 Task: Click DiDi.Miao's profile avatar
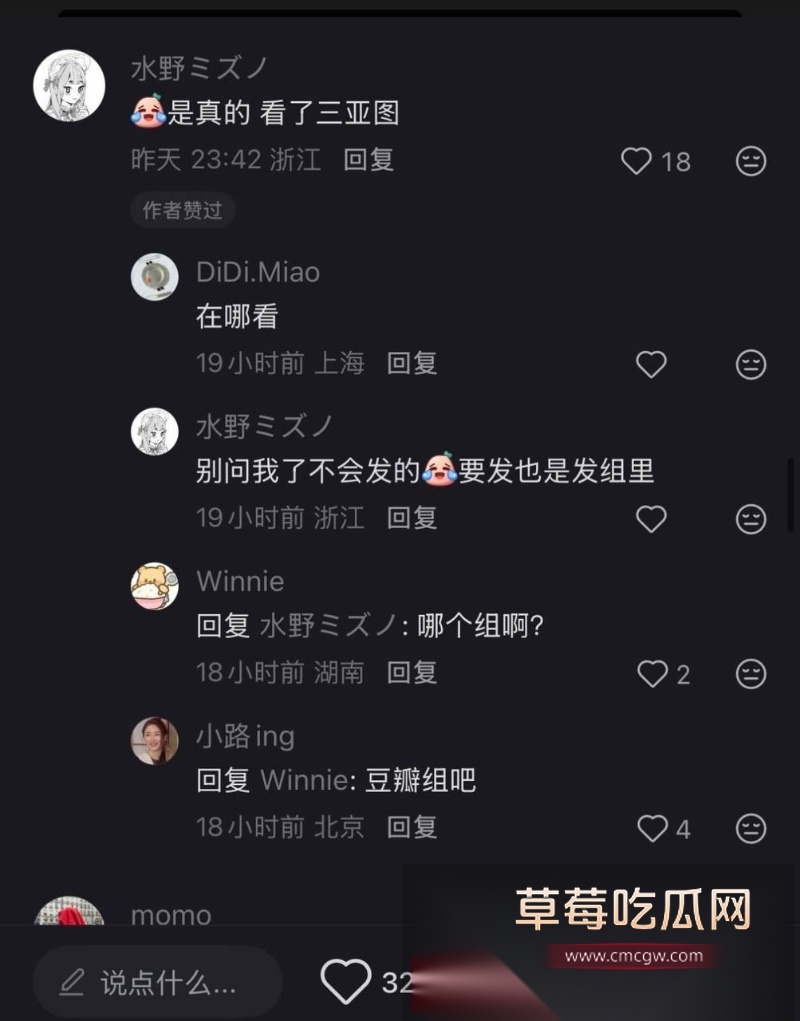coord(153,276)
